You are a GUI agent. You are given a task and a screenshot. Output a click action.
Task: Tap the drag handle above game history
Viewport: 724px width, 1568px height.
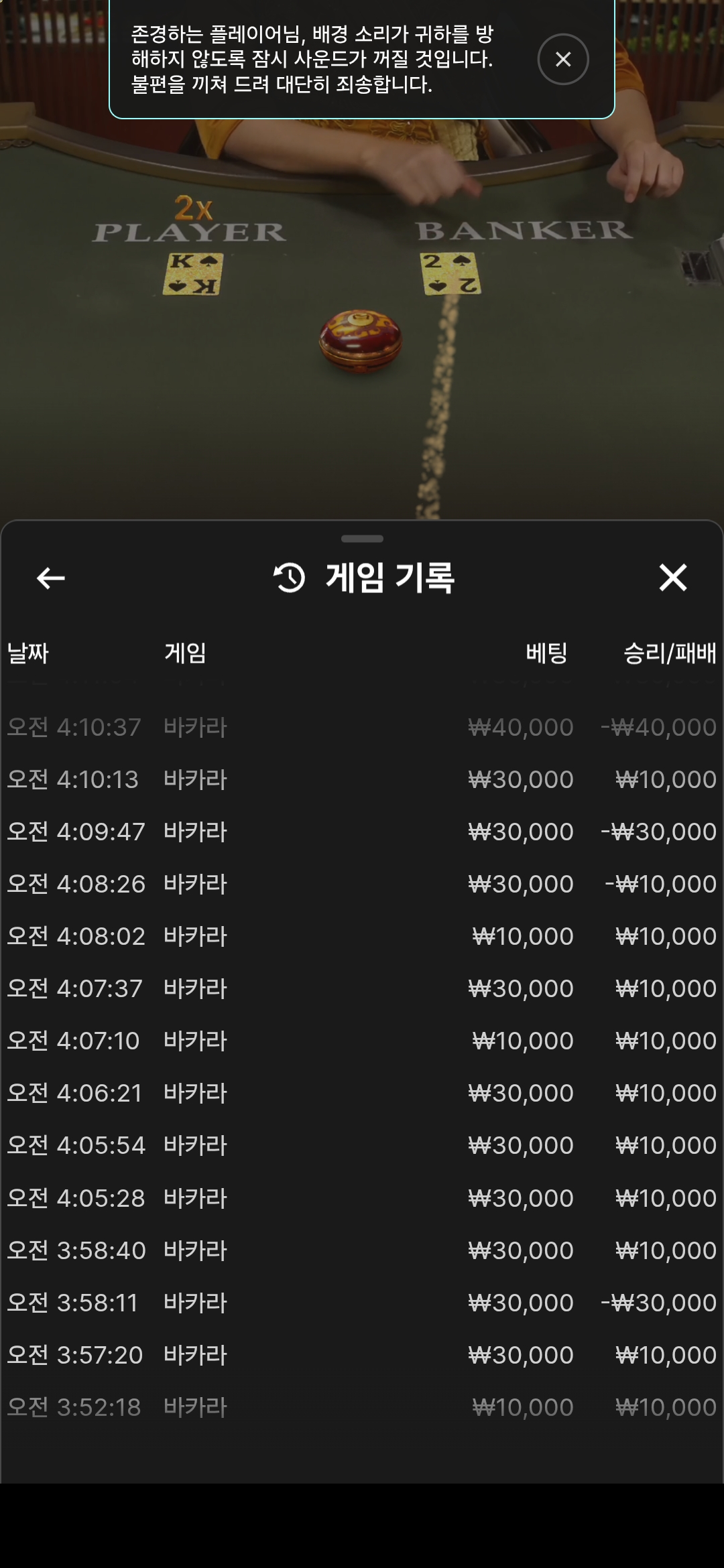pos(362,539)
